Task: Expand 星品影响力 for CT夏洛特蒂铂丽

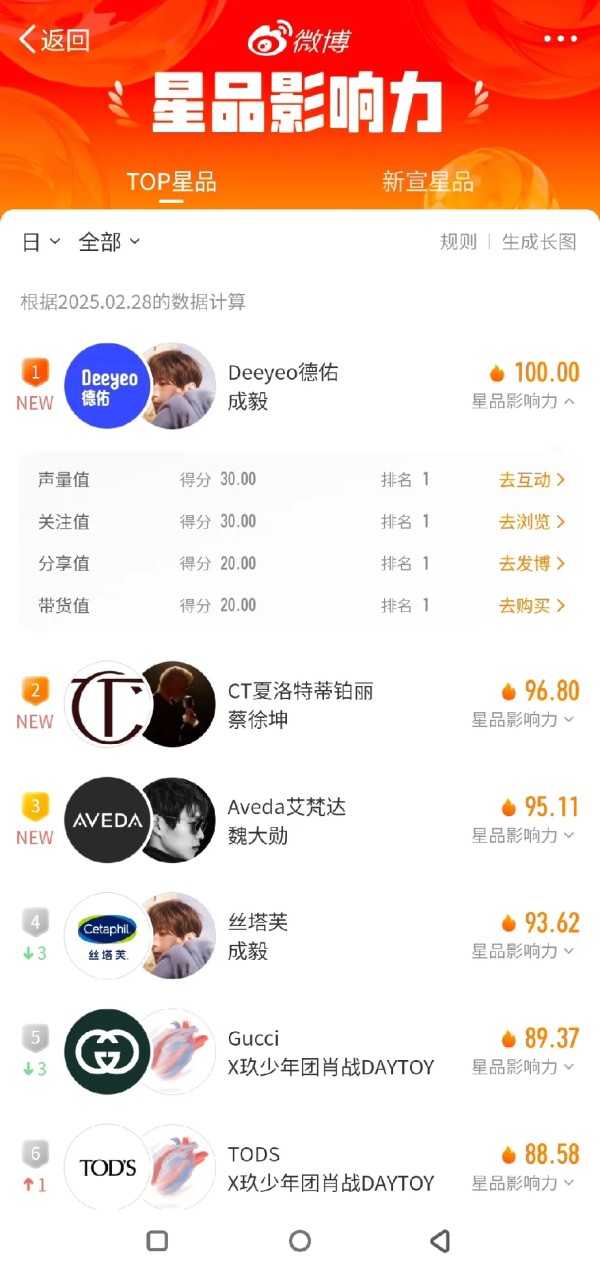Action: (x=524, y=719)
